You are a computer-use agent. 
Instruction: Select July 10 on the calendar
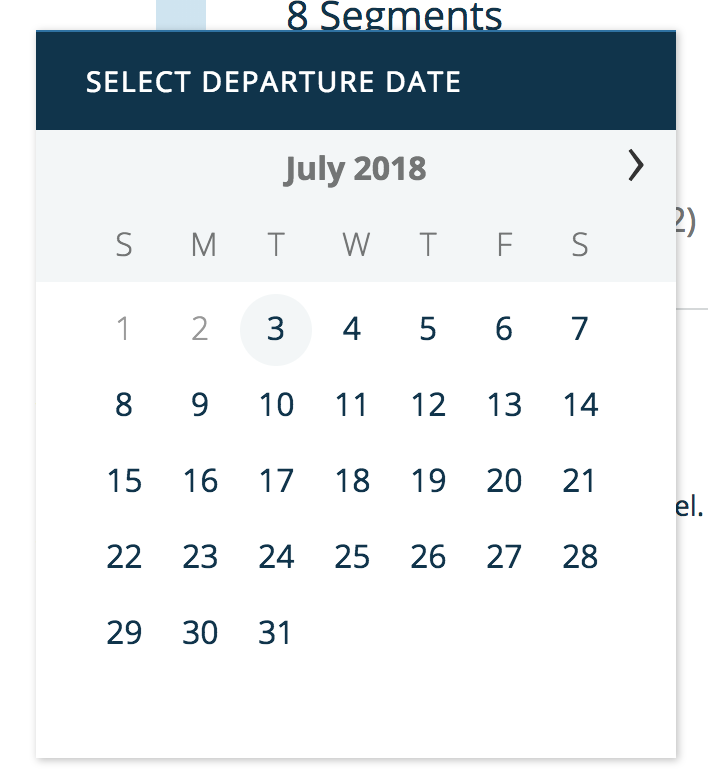tap(276, 405)
